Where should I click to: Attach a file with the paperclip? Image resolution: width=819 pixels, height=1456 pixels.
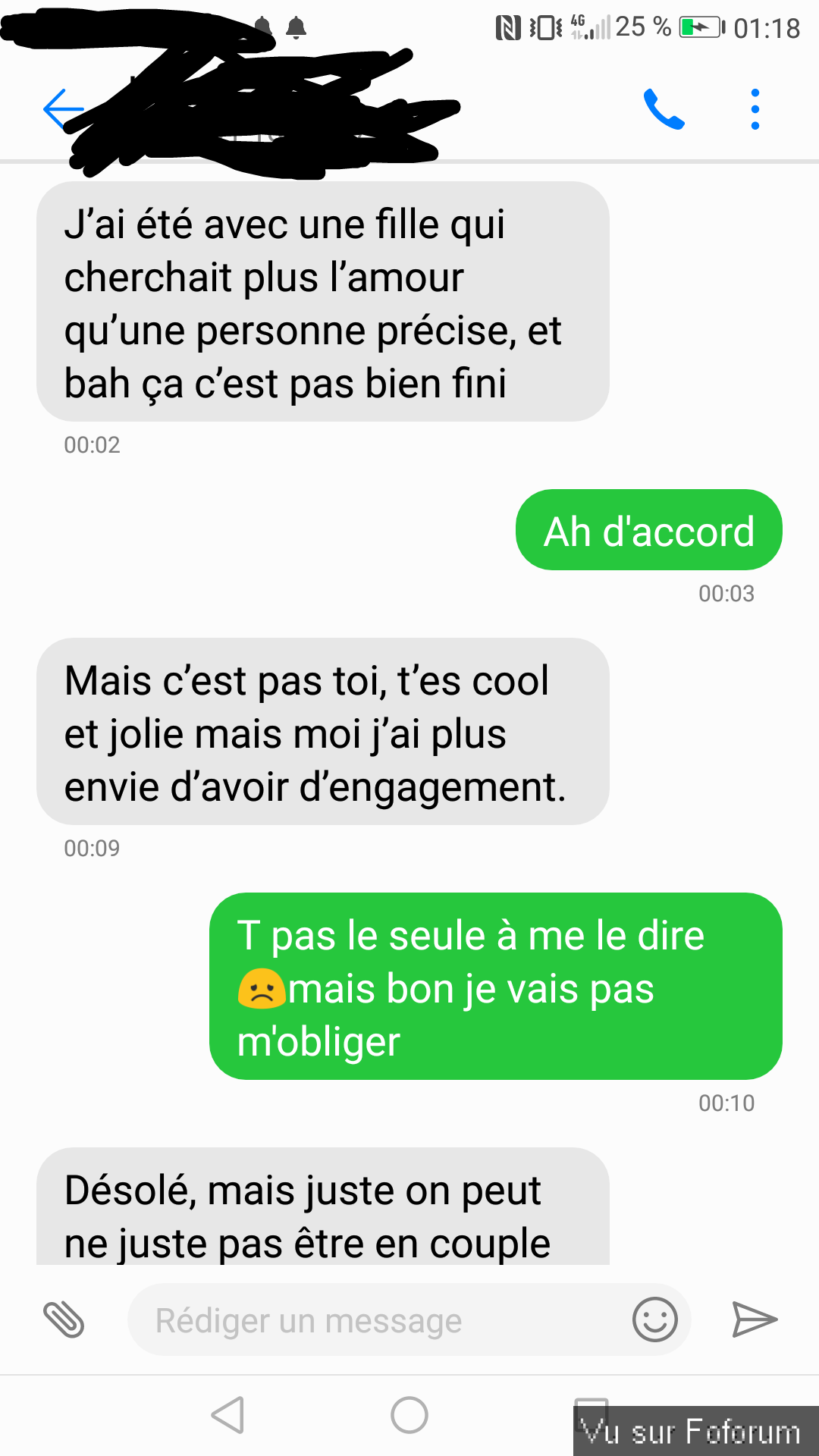pos(64,1319)
